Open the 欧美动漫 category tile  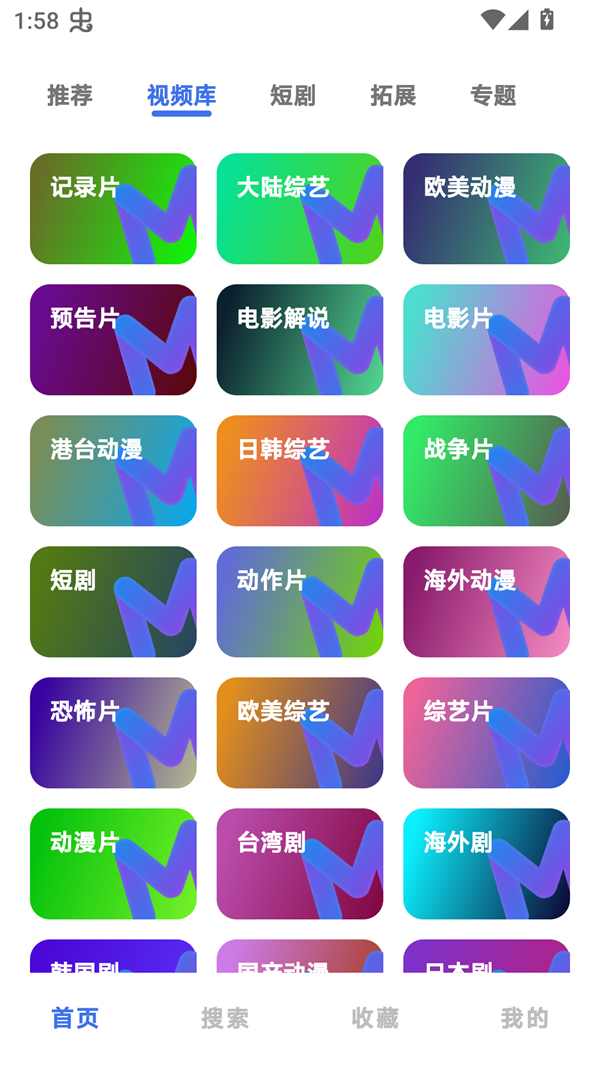tap(486, 208)
